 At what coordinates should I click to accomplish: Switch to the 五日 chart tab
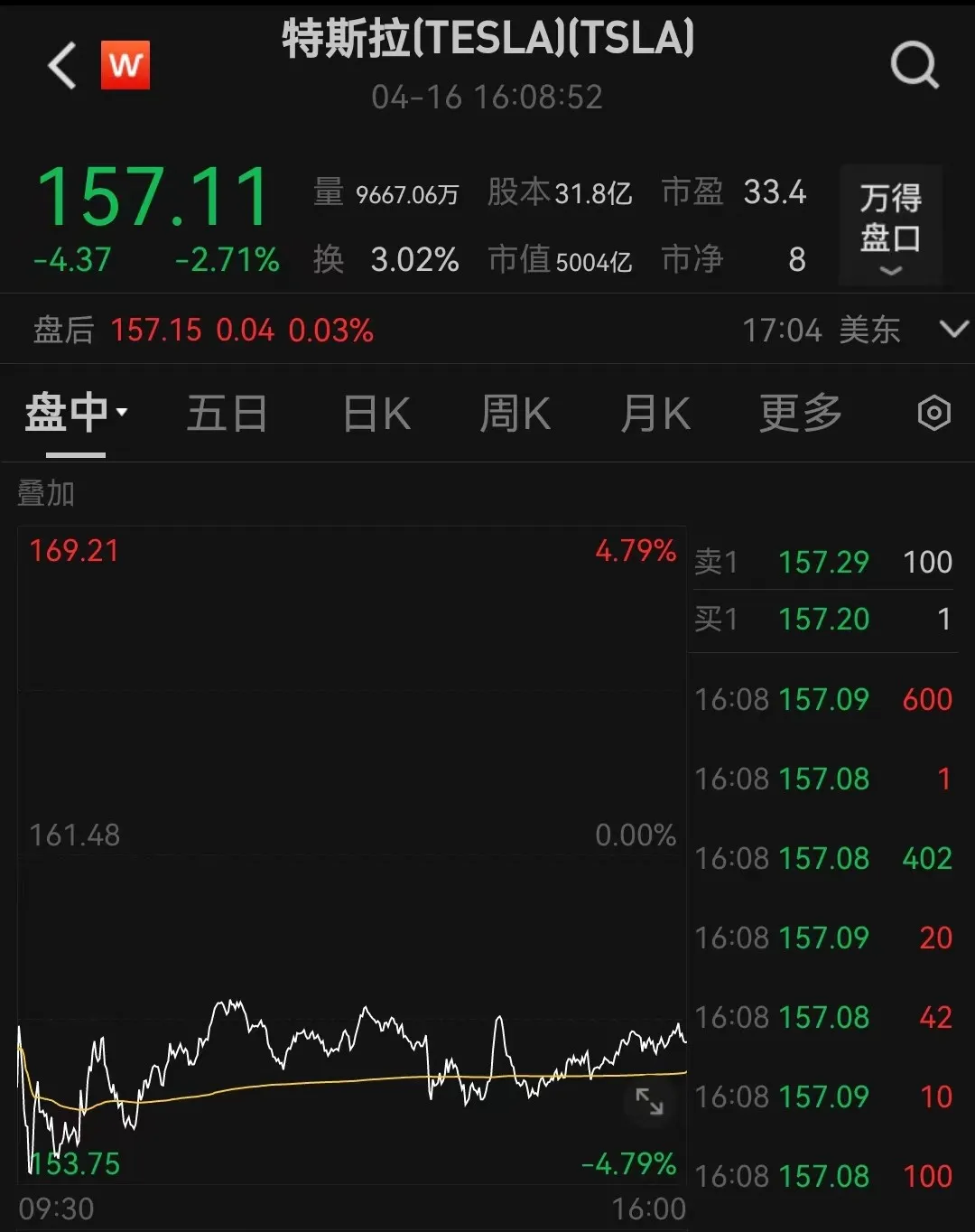coord(227,414)
